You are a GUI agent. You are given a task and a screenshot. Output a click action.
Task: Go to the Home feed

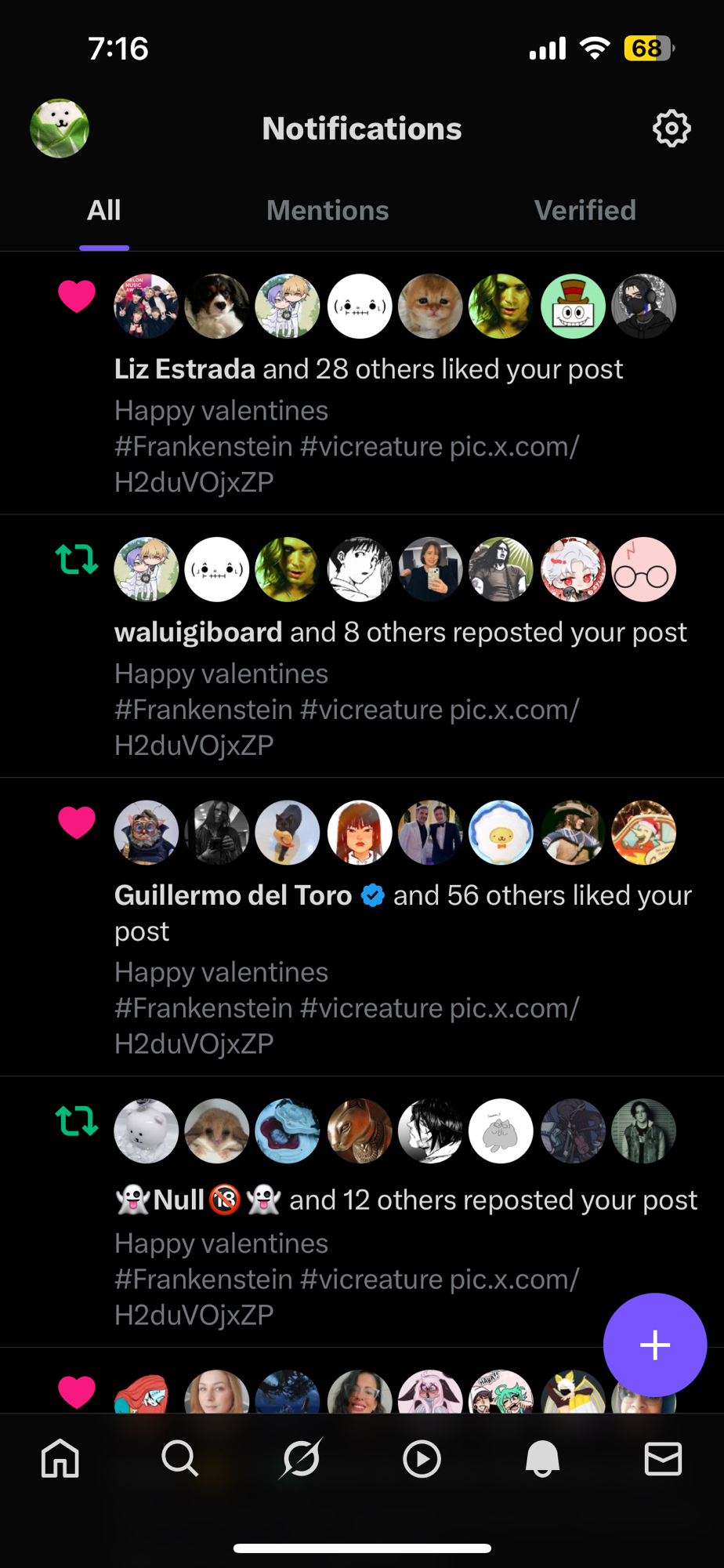coord(60,1459)
